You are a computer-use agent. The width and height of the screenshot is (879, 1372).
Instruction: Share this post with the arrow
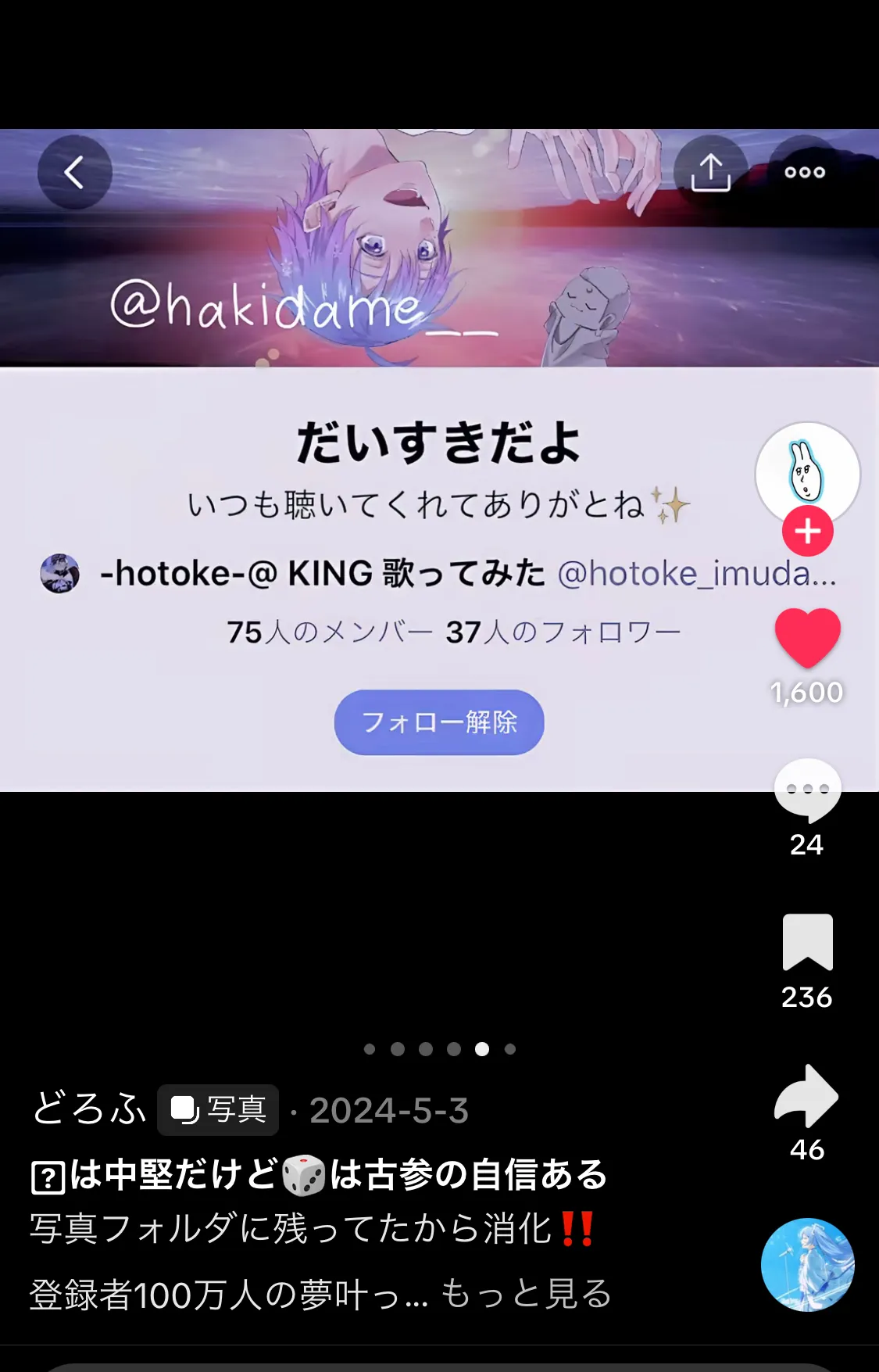click(806, 1095)
